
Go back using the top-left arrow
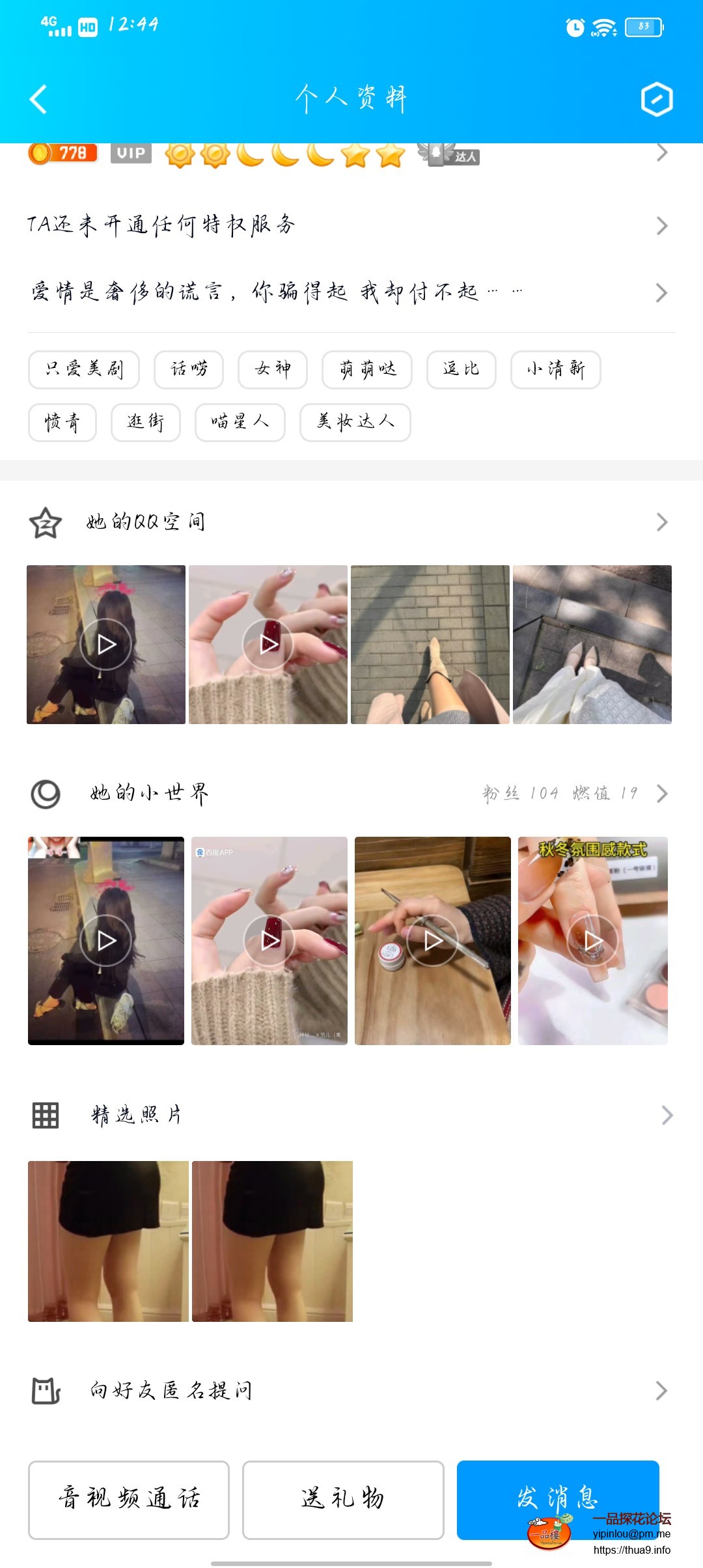pos(39,100)
